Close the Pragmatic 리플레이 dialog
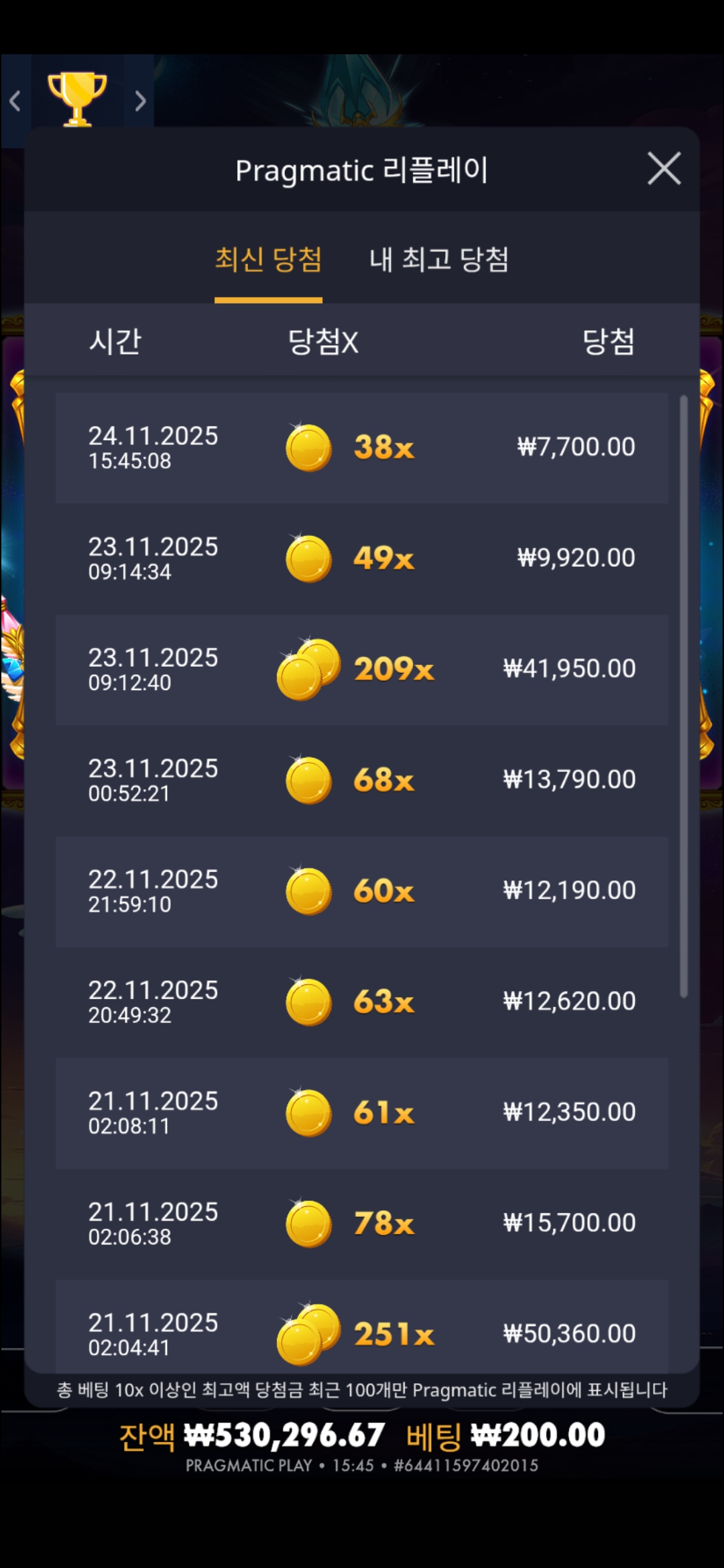 click(x=664, y=168)
